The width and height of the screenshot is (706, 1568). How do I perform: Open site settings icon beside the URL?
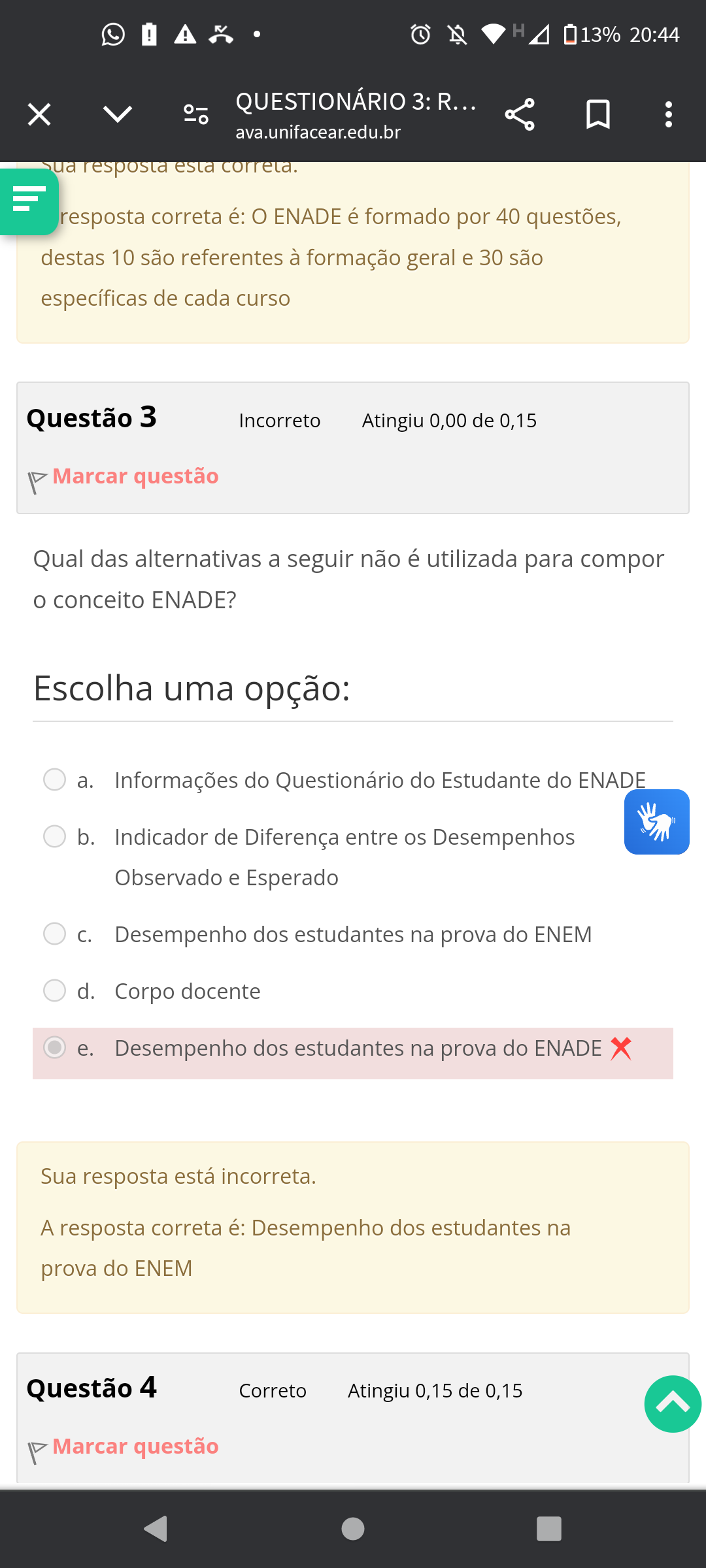(195, 115)
